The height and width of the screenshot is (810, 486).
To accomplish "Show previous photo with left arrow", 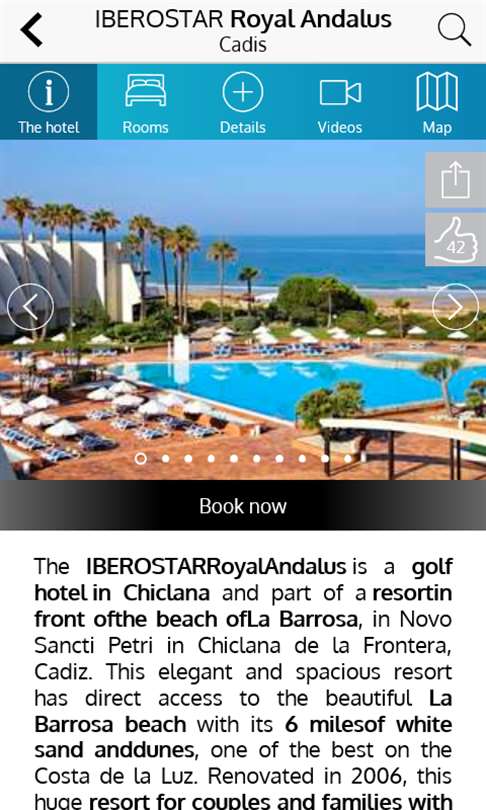I will (30, 307).
